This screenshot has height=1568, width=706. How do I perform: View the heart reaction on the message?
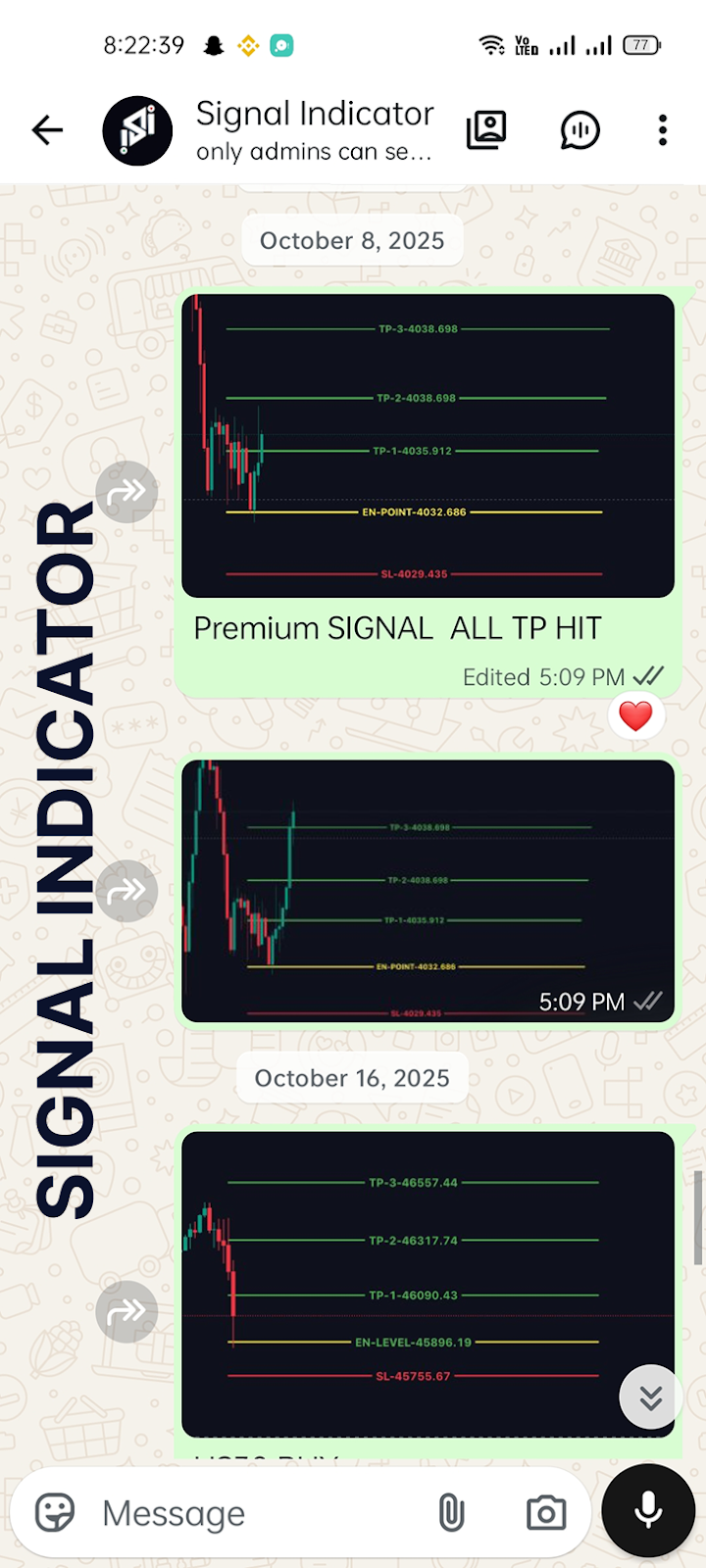[635, 715]
